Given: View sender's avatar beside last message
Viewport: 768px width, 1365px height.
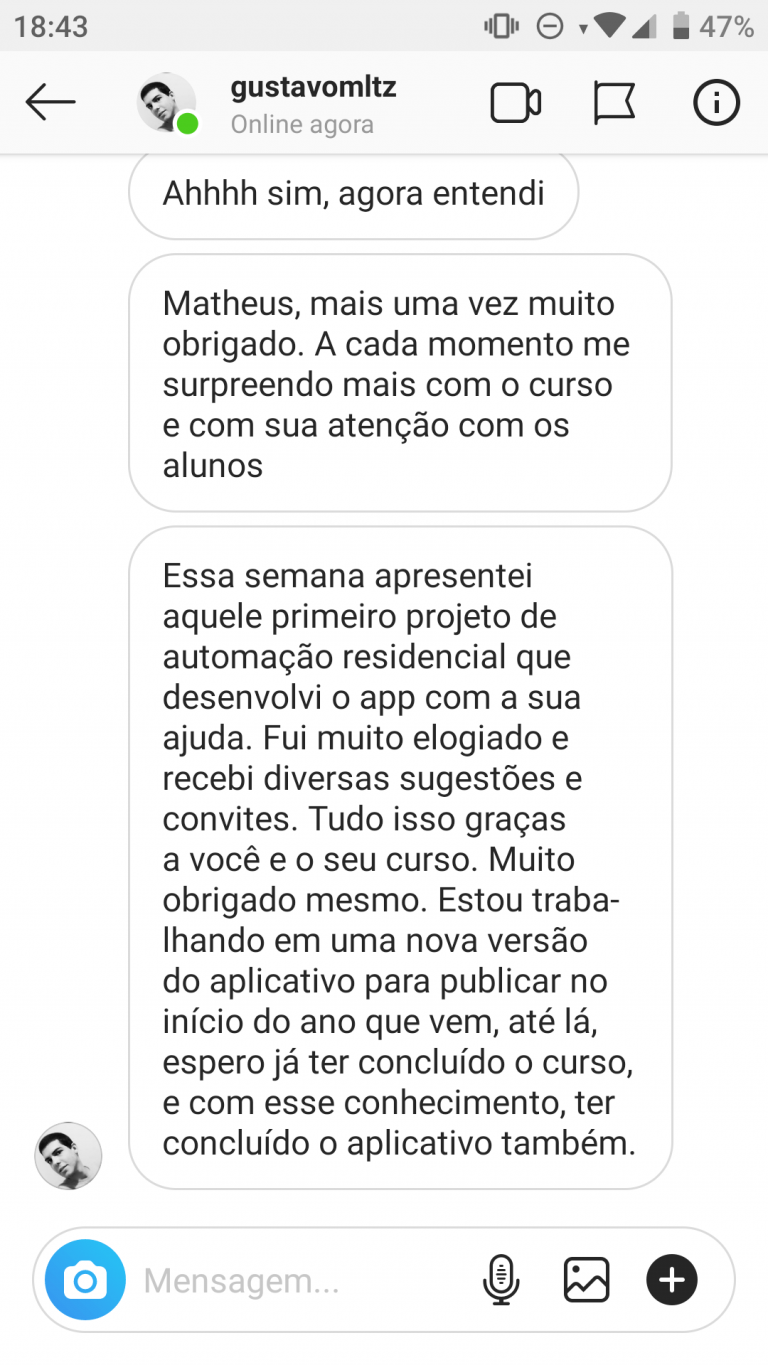Looking at the screenshot, I should 68,1155.
